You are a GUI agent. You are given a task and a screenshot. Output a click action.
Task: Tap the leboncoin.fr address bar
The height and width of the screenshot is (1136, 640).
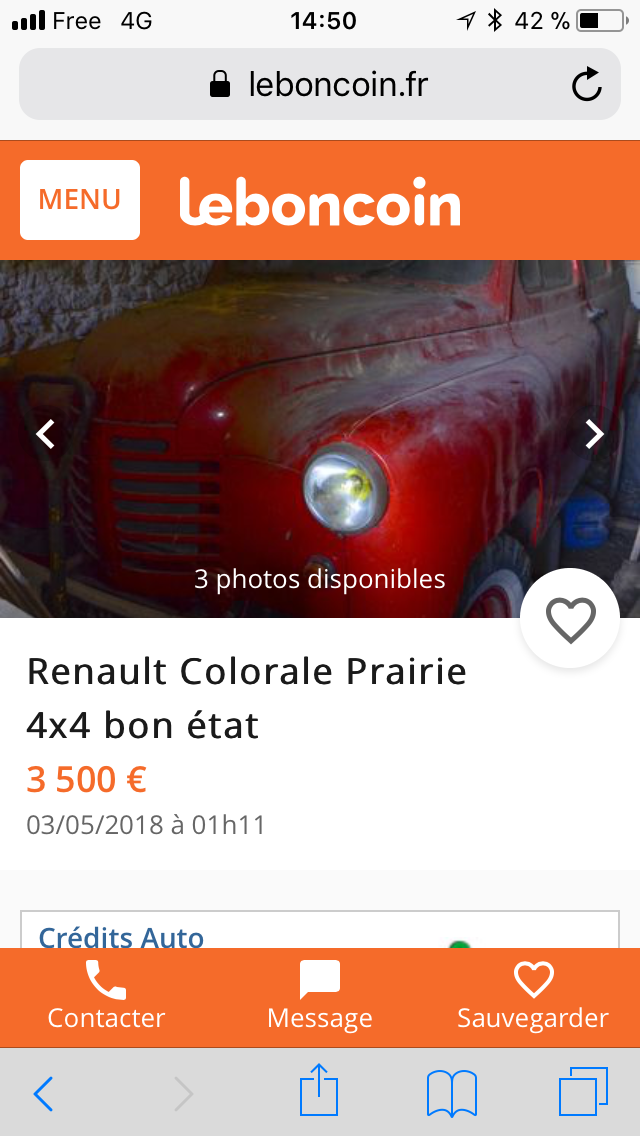(x=318, y=85)
